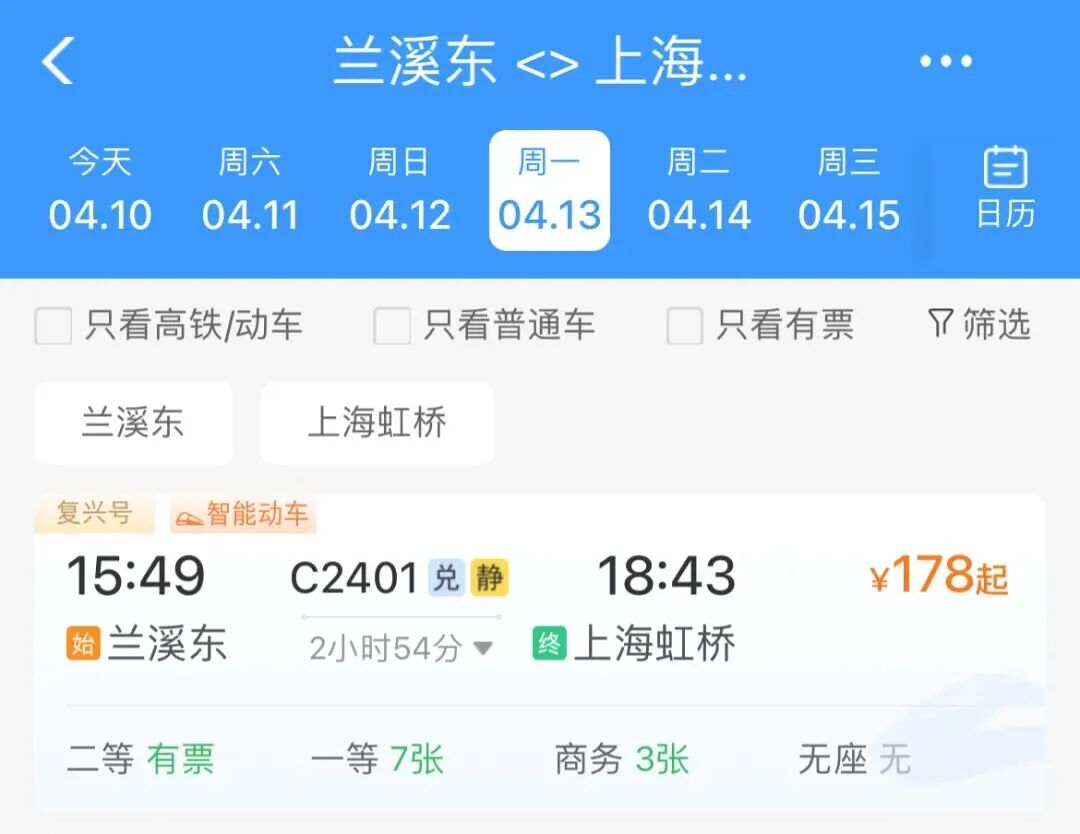Switch to Wednesday 04.15
1080x834 pixels.
pos(849,190)
